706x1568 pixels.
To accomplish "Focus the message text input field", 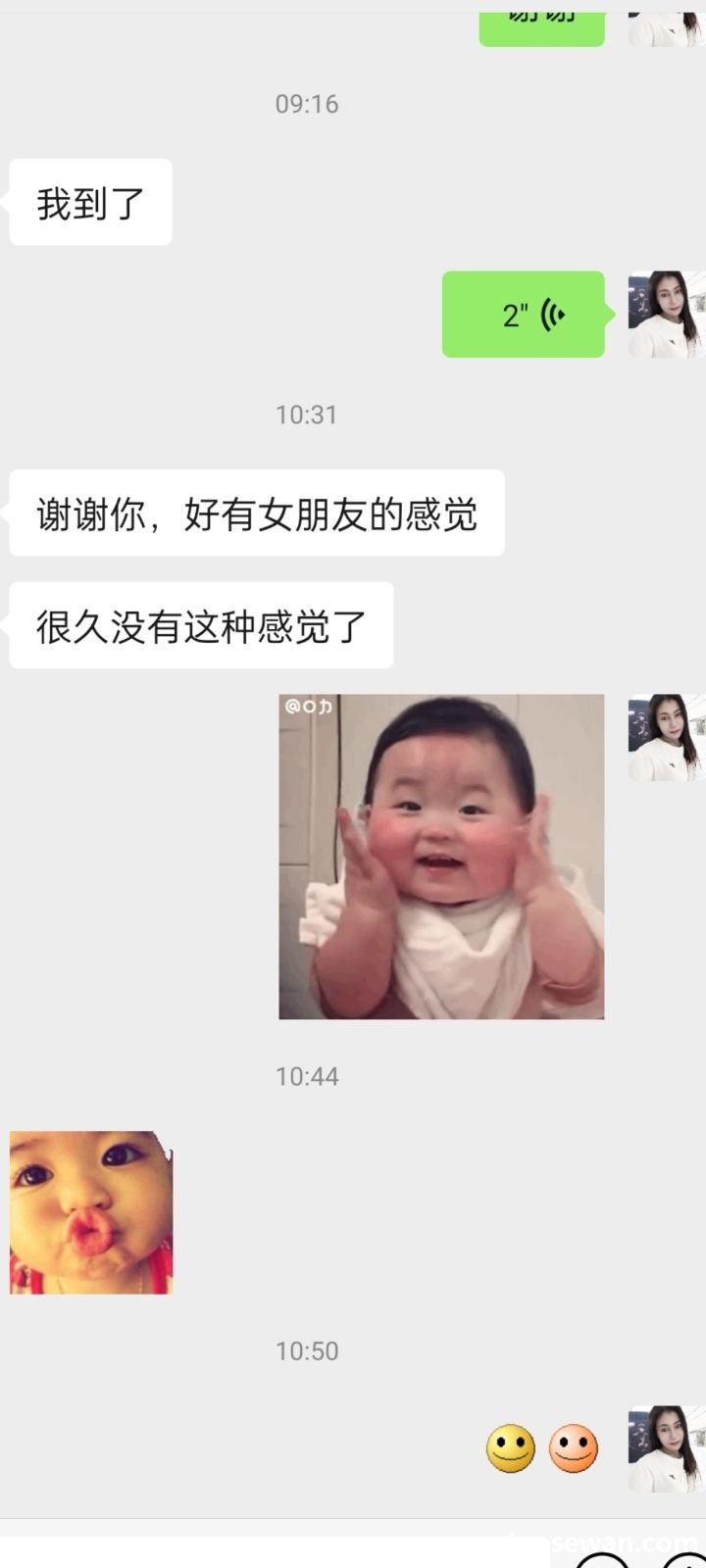I will click(x=275, y=1551).
